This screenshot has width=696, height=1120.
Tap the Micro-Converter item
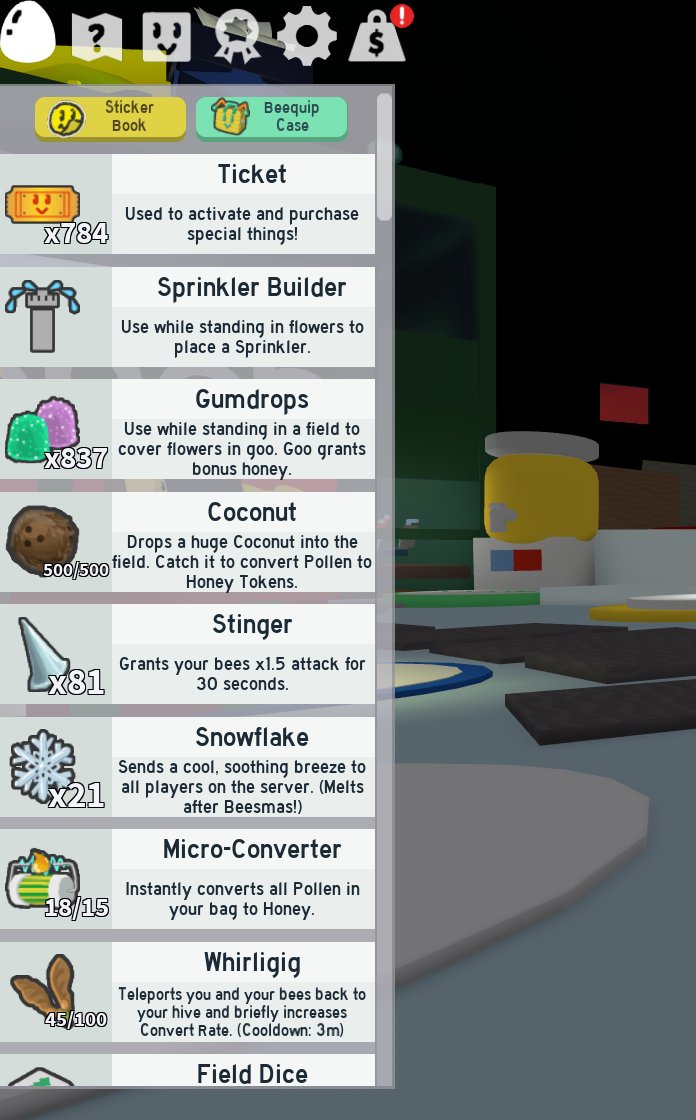click(187, 879)
